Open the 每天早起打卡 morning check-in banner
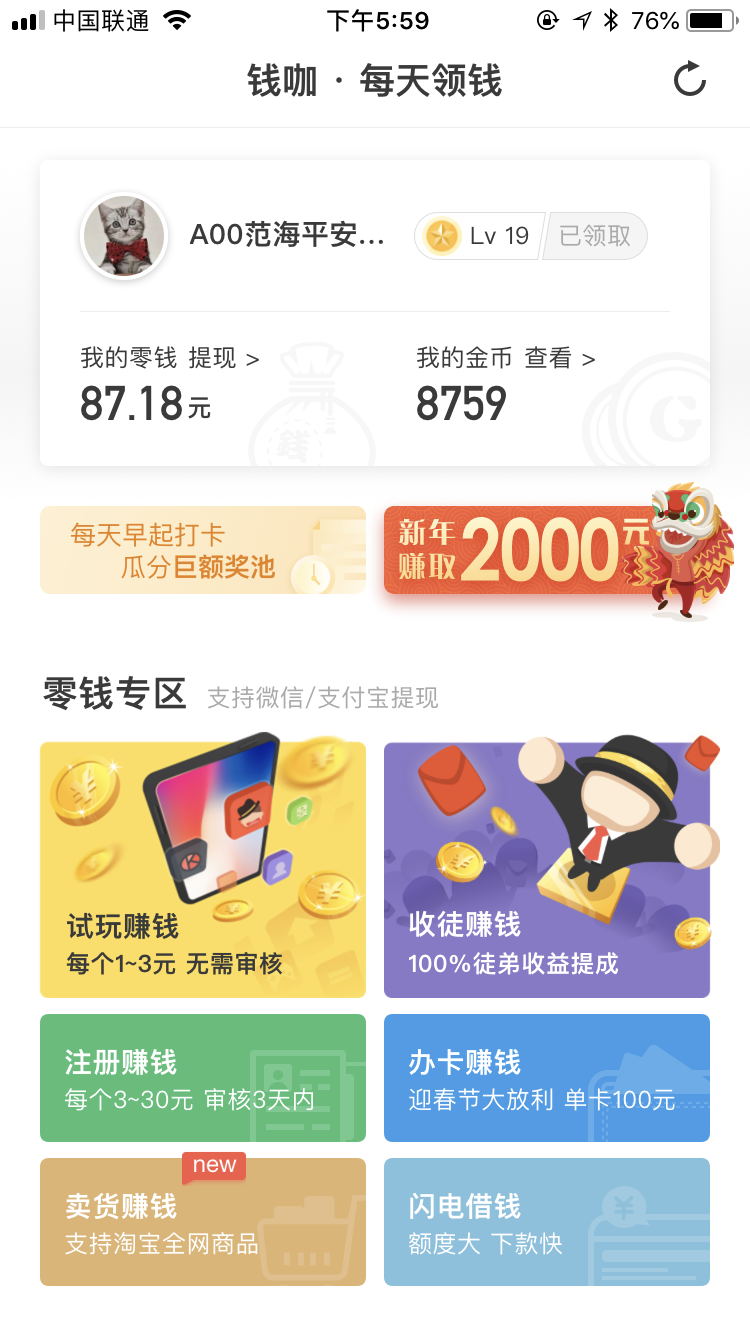Viewport: 750px width, 1334px height. tap(202, 550)
